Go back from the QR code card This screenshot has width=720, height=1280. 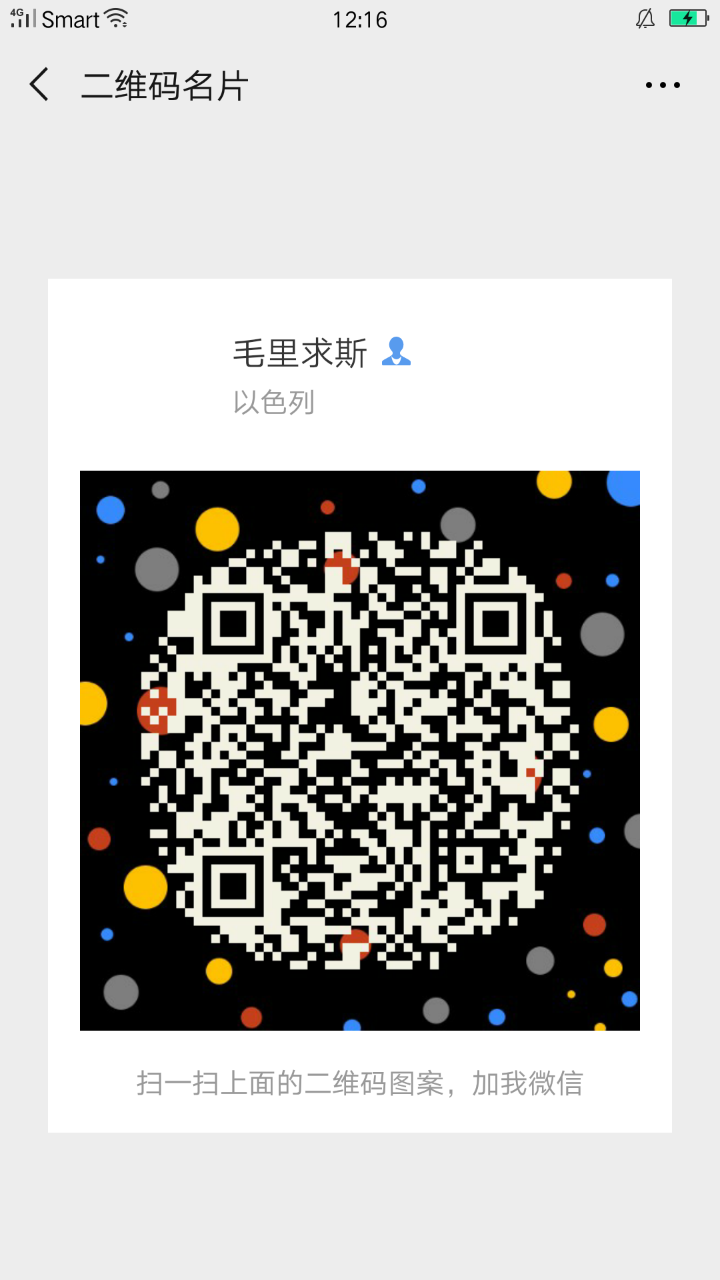coord(39,85)
